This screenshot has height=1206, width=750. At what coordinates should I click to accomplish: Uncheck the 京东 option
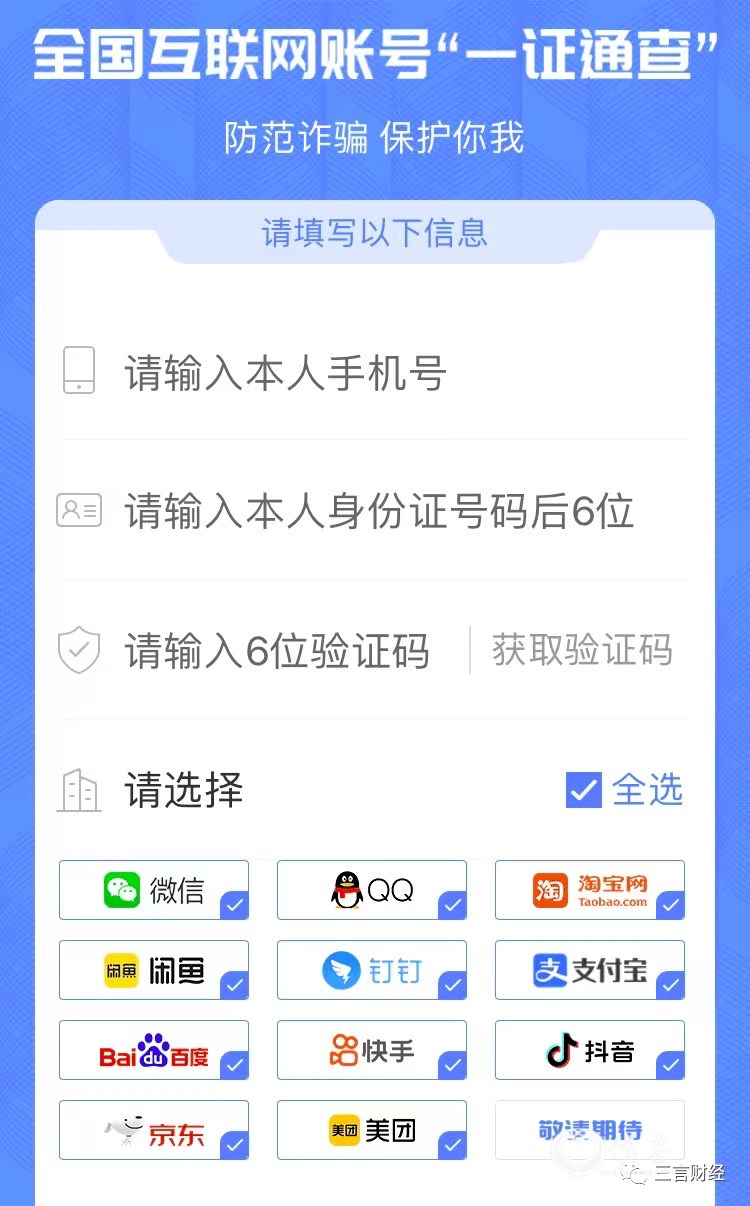[154, 1130]
